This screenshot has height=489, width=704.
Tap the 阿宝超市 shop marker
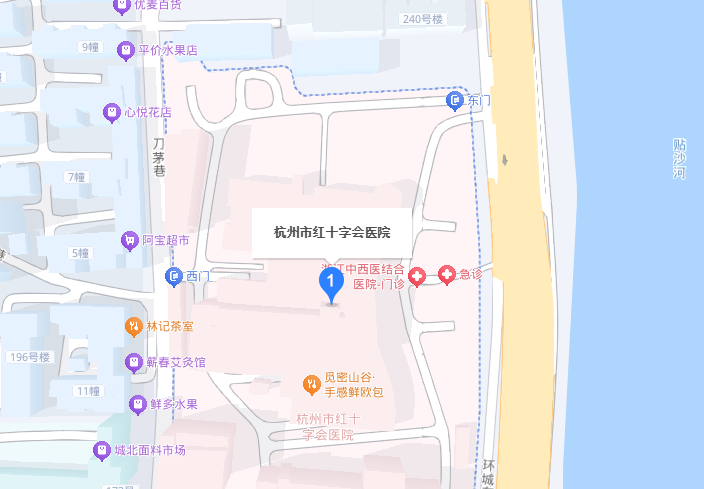129,240
